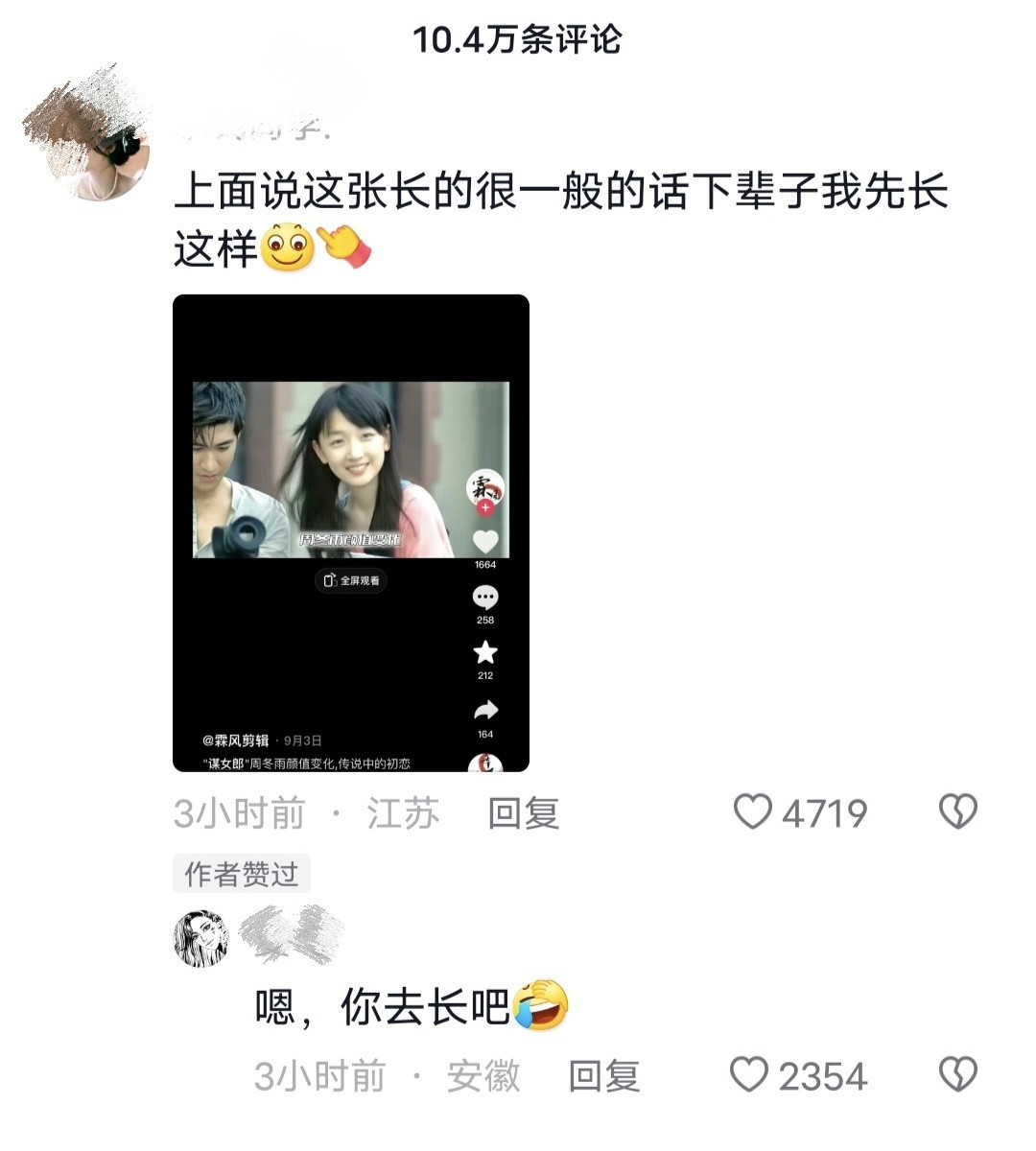Open the top commenter's profile avatar
Image resolution: width=1036 pixels, height=1151 pixels.
pos(86,134)
